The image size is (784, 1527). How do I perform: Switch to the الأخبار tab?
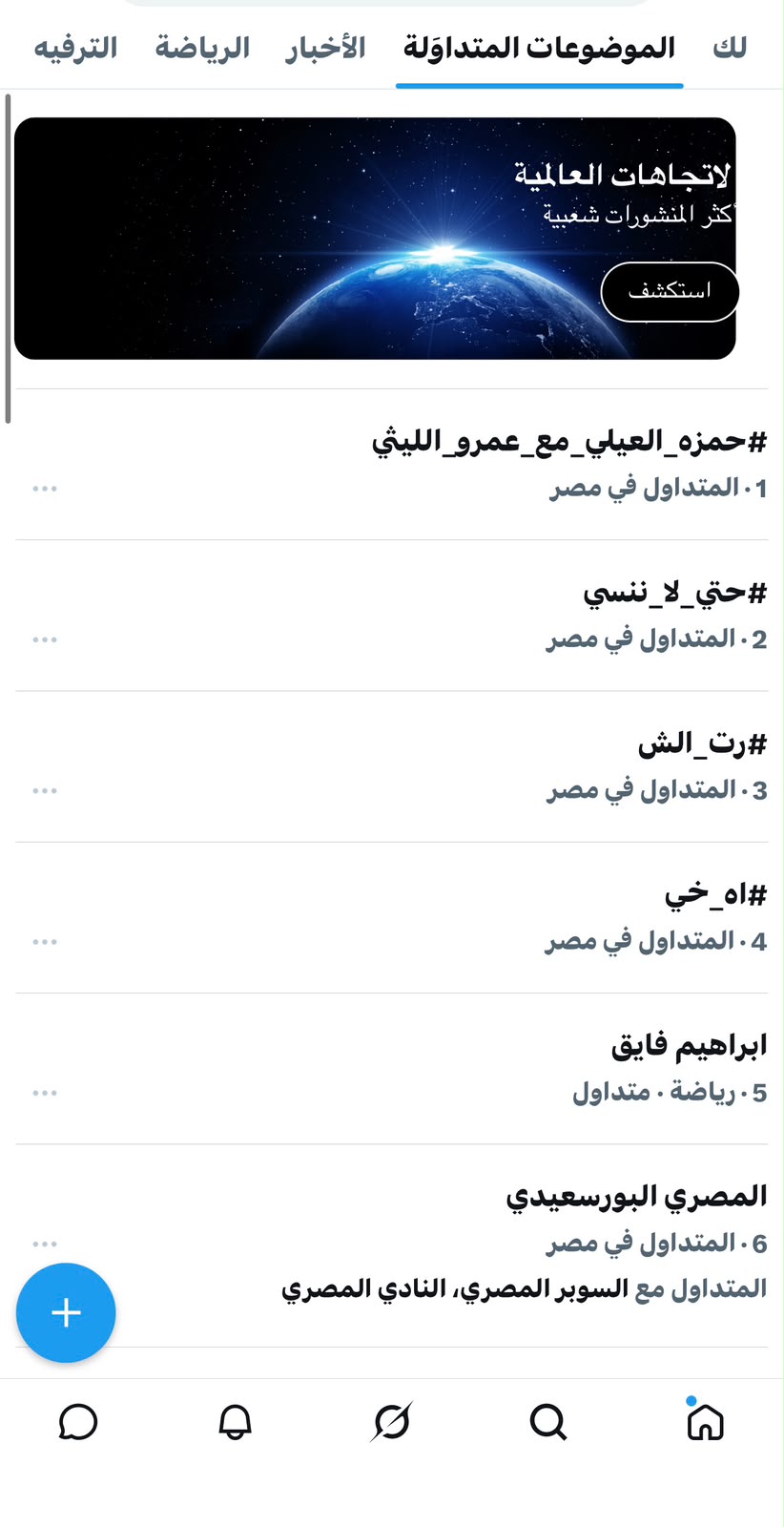tap(325, 48)
